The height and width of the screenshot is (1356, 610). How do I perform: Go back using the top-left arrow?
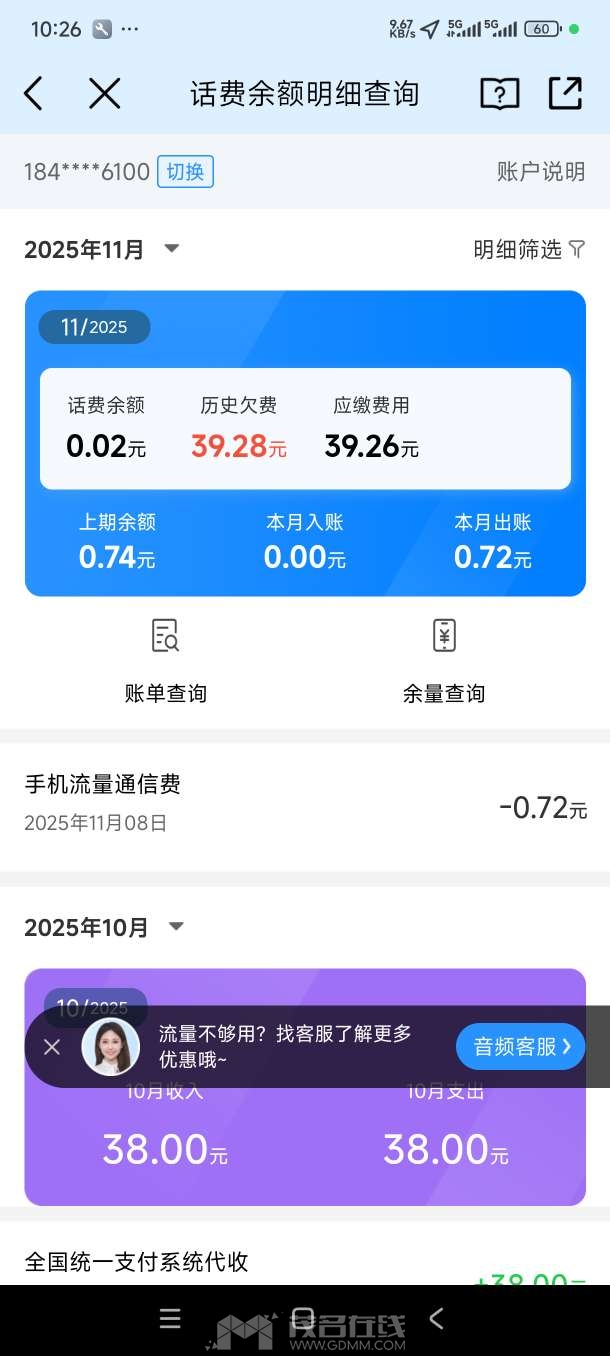coord(34,94)
